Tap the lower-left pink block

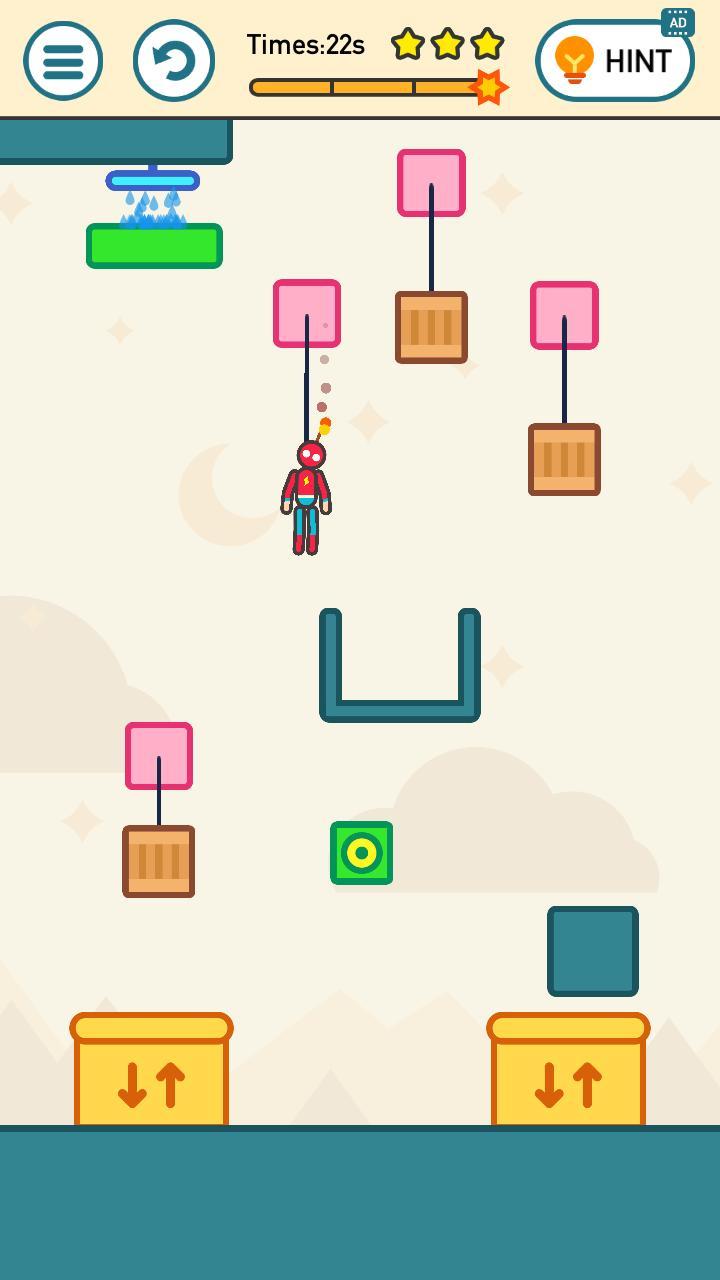[159, 756]
